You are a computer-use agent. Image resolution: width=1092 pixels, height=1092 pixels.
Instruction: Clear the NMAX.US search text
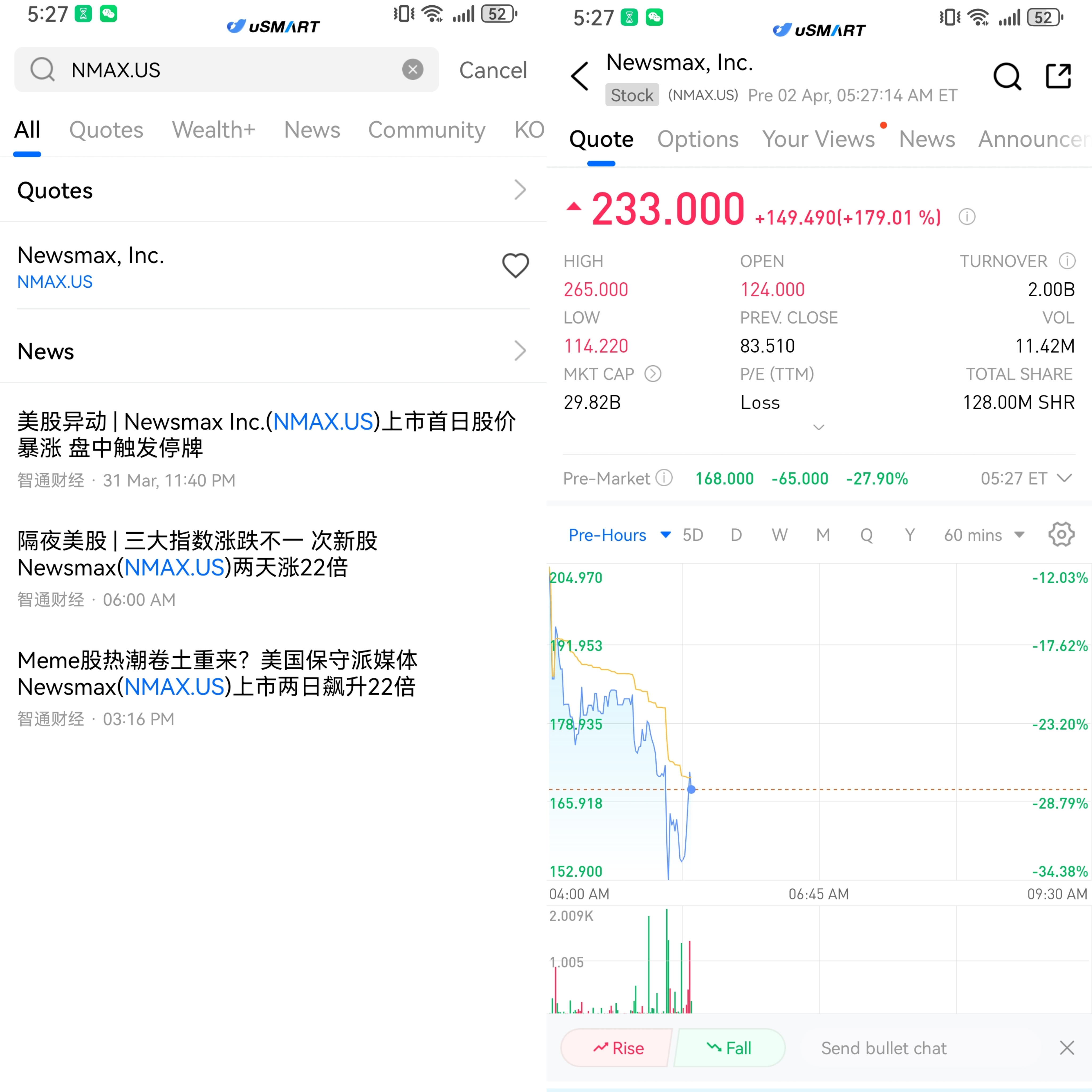click(413, 70)
